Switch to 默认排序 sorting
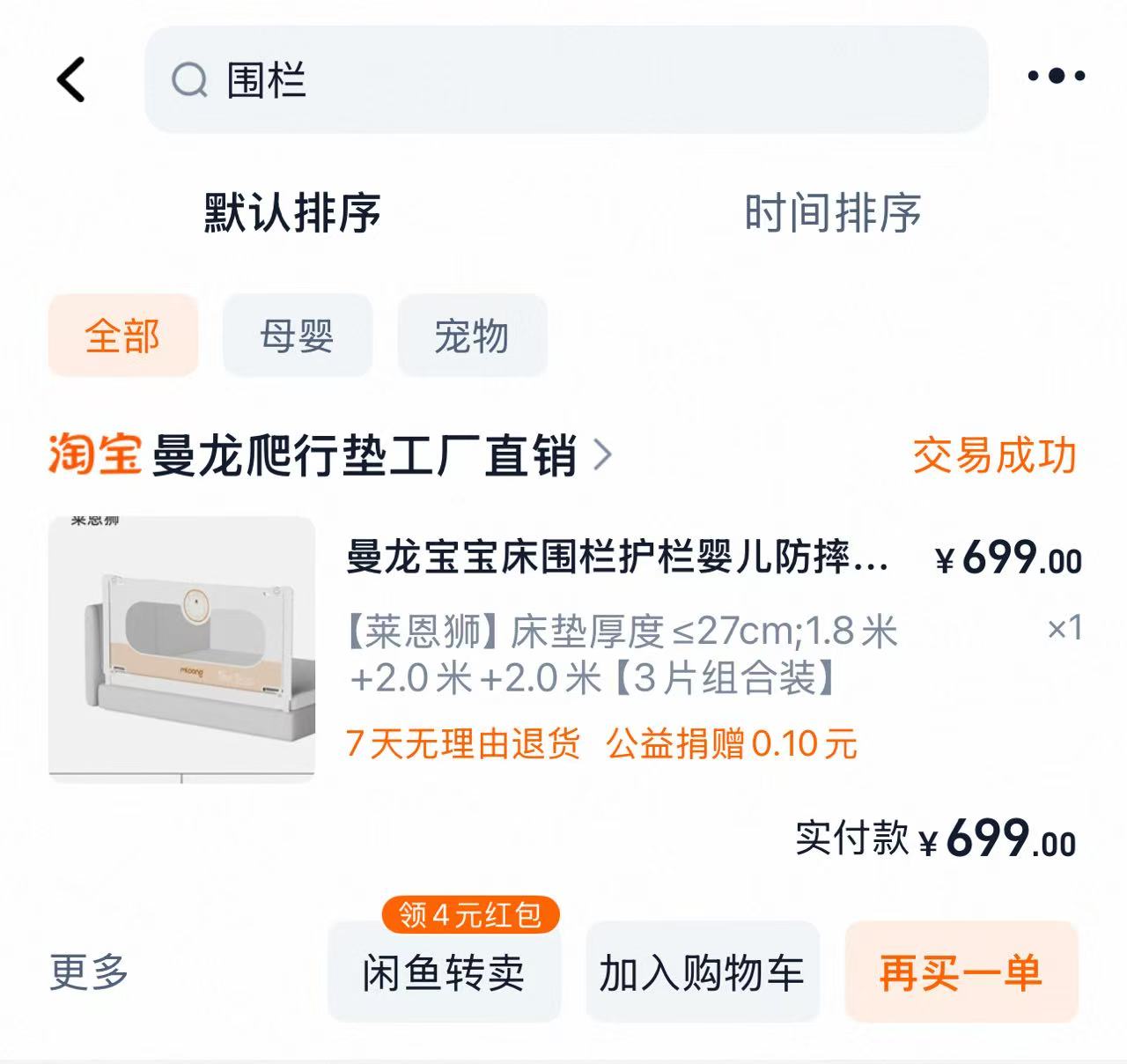This screenshot has width=1127, height=1064. click(292, 213)
